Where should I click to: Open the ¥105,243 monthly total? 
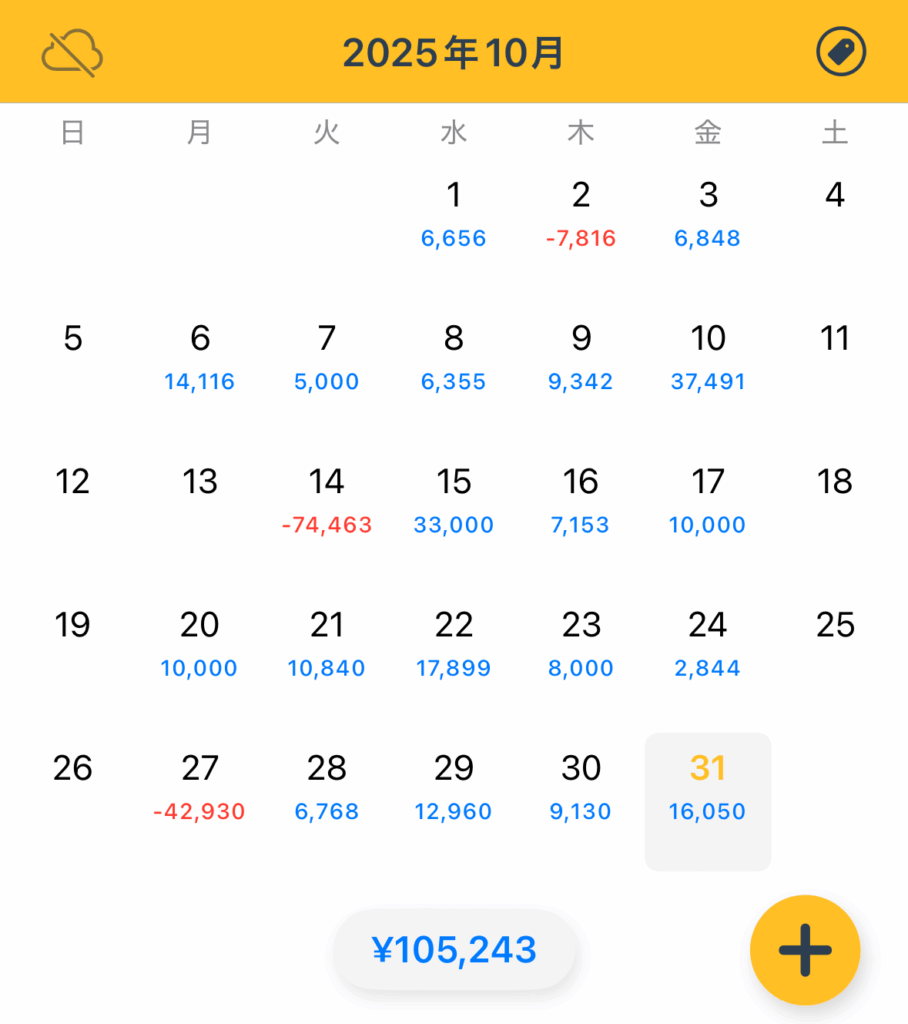click(454, 950)
